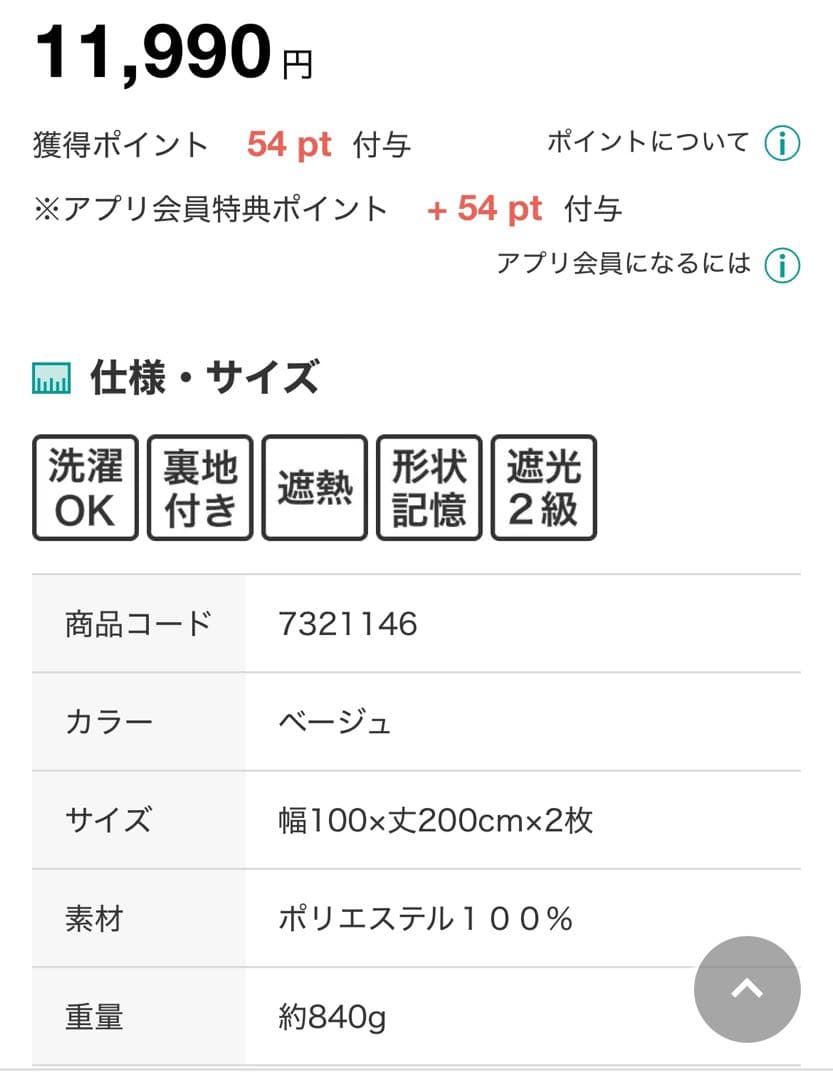The width and height of the screenshot is (833, 1080).
Task: Select the カラー value ベージュ
Action: pyautogui.click(x=337, y=721)
